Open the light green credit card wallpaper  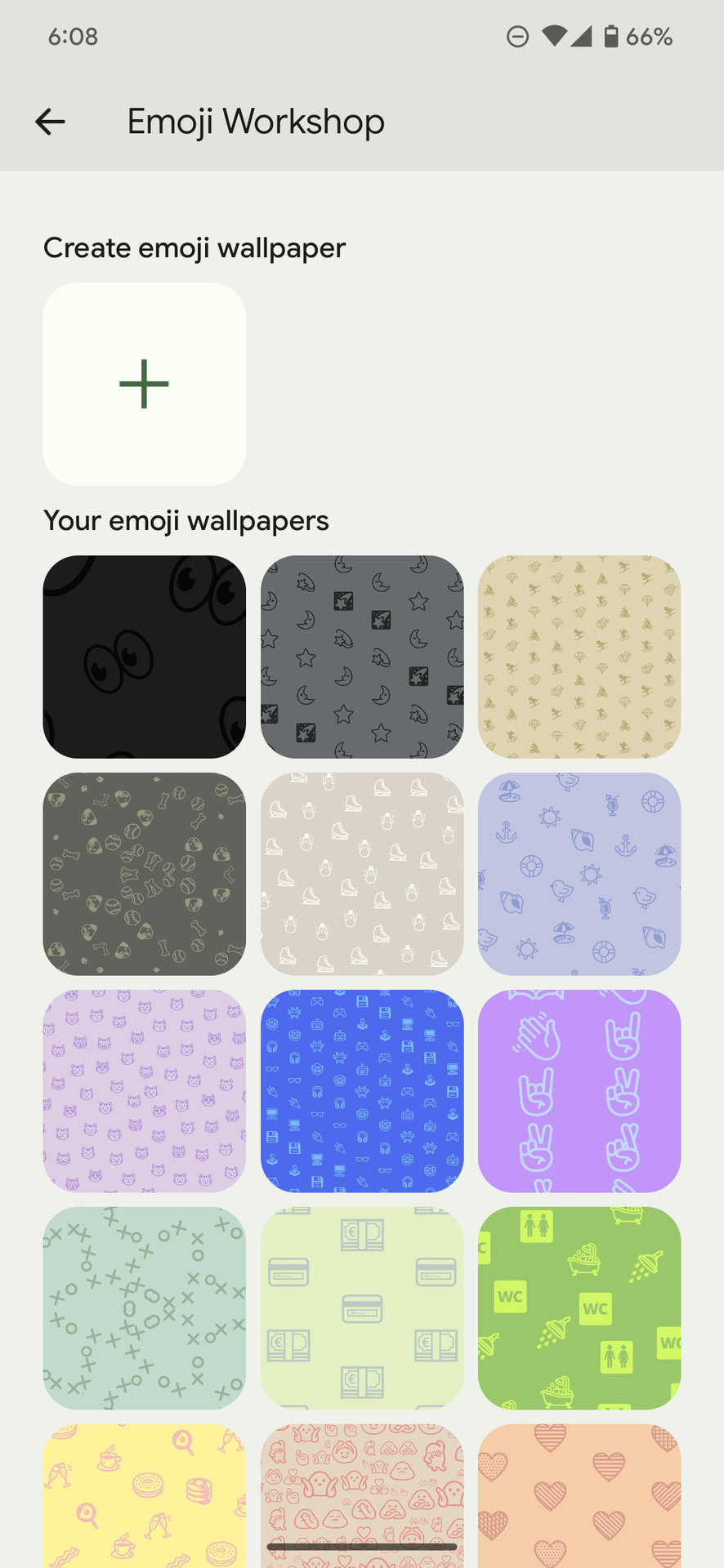(362, 1307)
